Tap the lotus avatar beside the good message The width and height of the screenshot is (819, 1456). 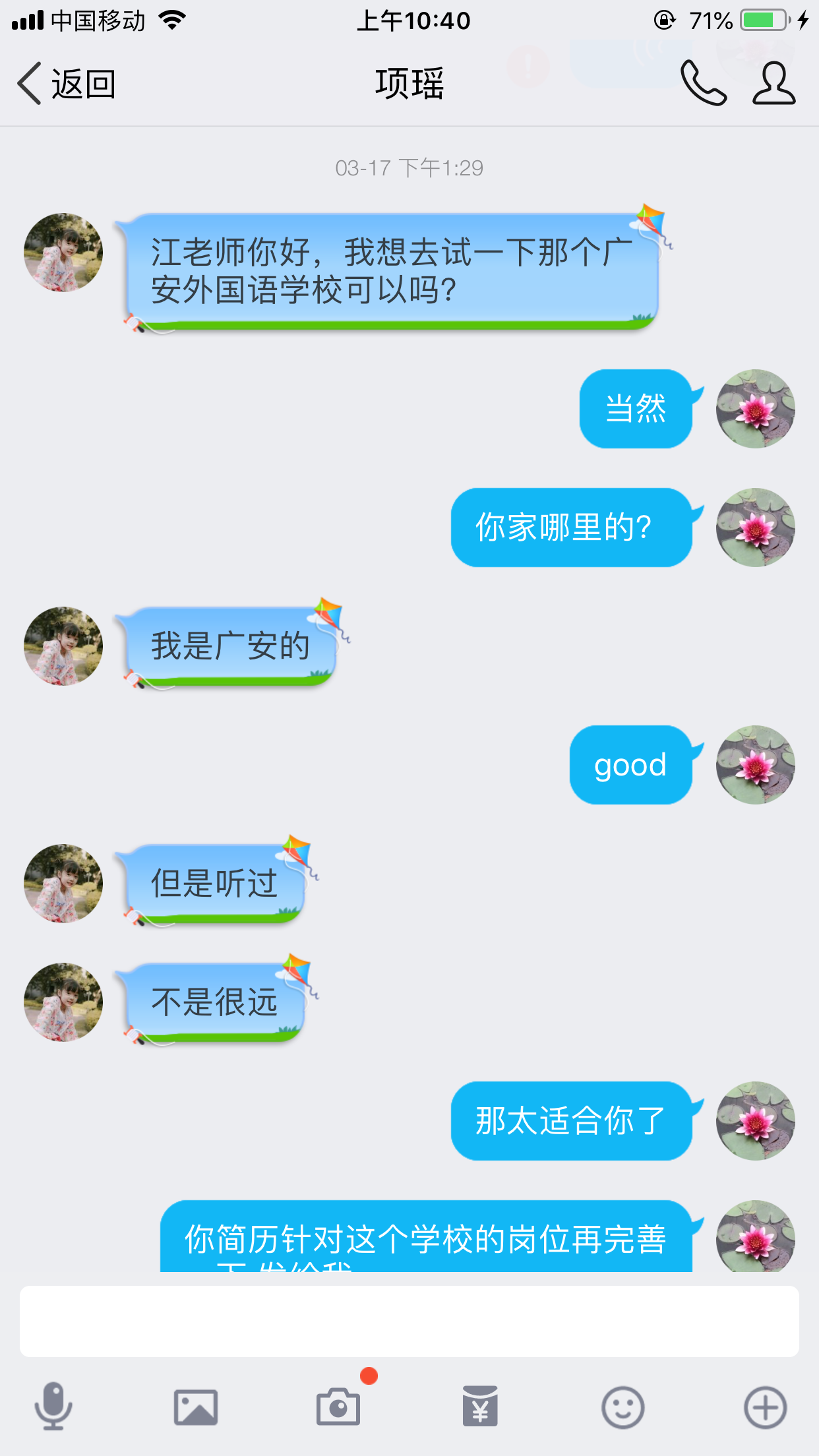[756, 765]
